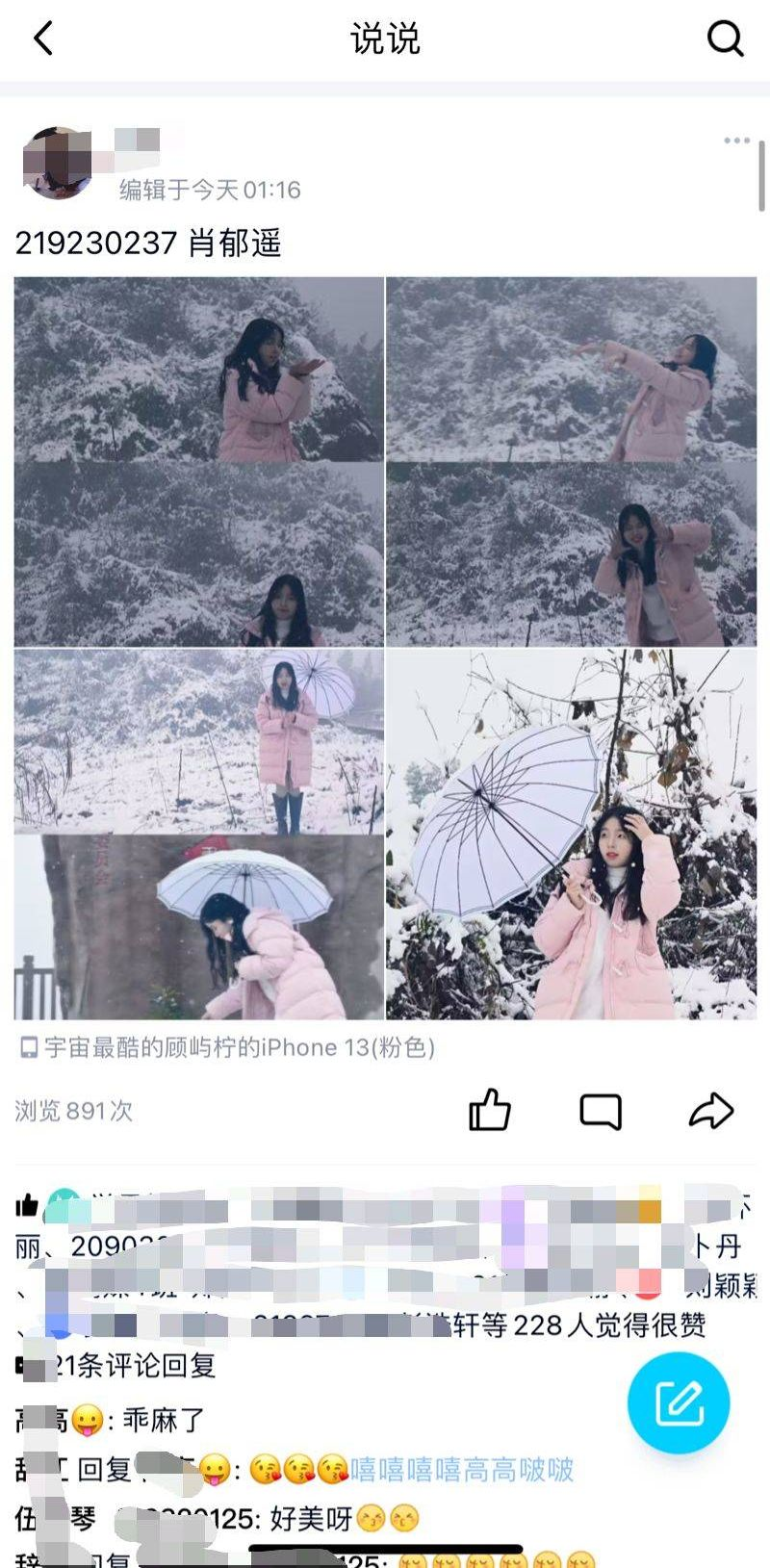Open the post's three-dot overflow menu

(x=736, y=141)
